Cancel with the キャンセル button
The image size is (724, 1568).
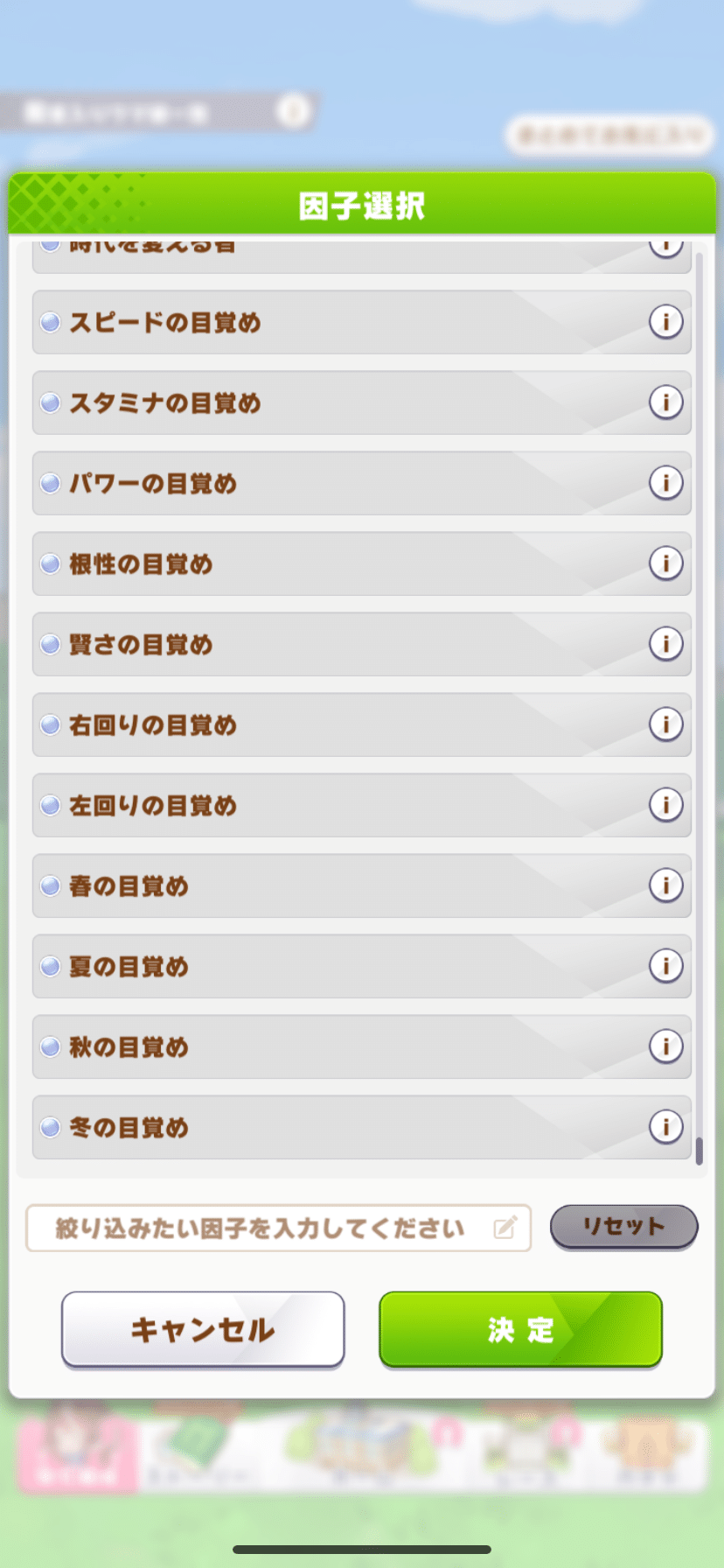point(203,1329)
